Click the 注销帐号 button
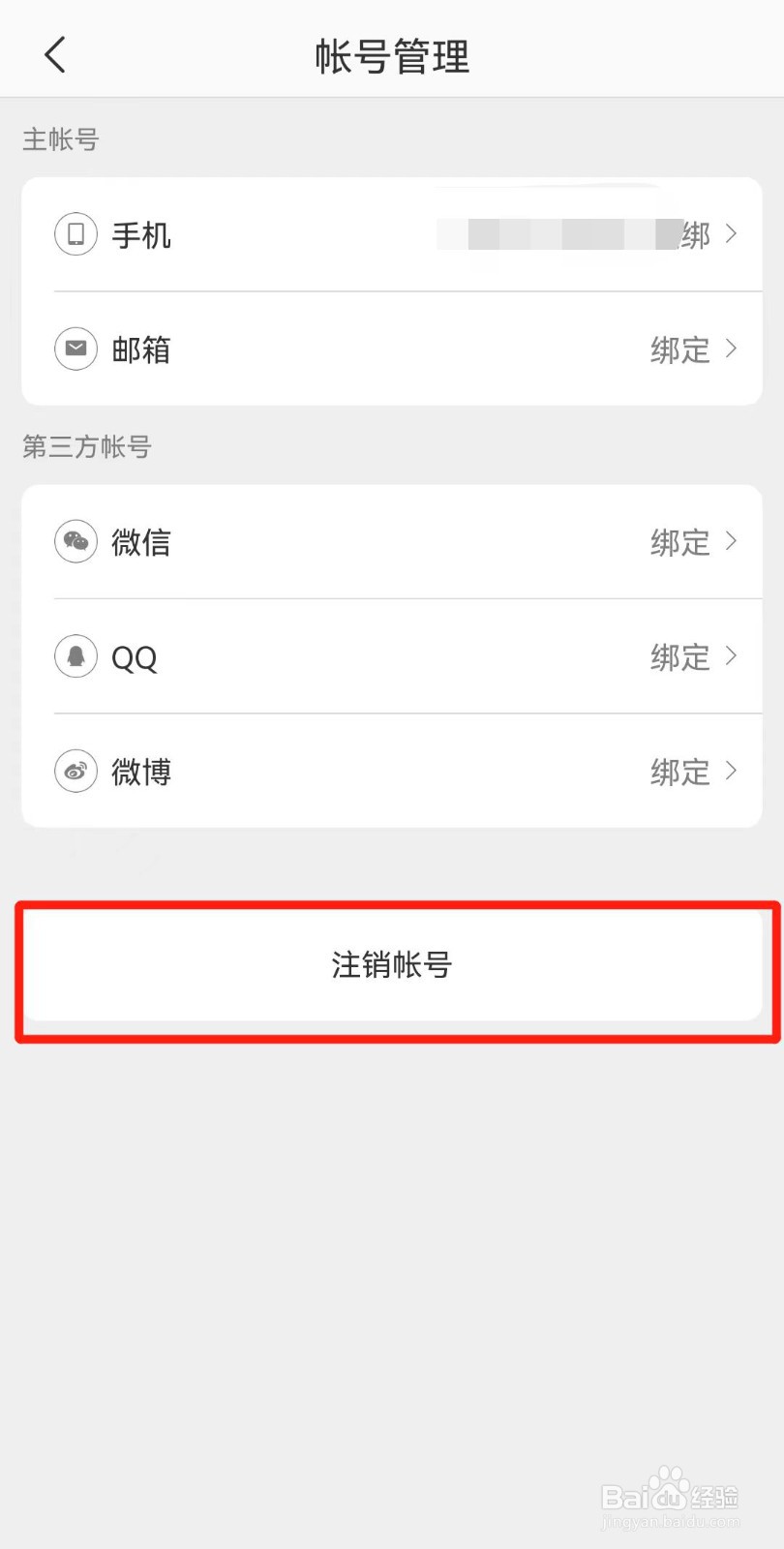This screenshot has width=784, height=1549. click(392, 966)
